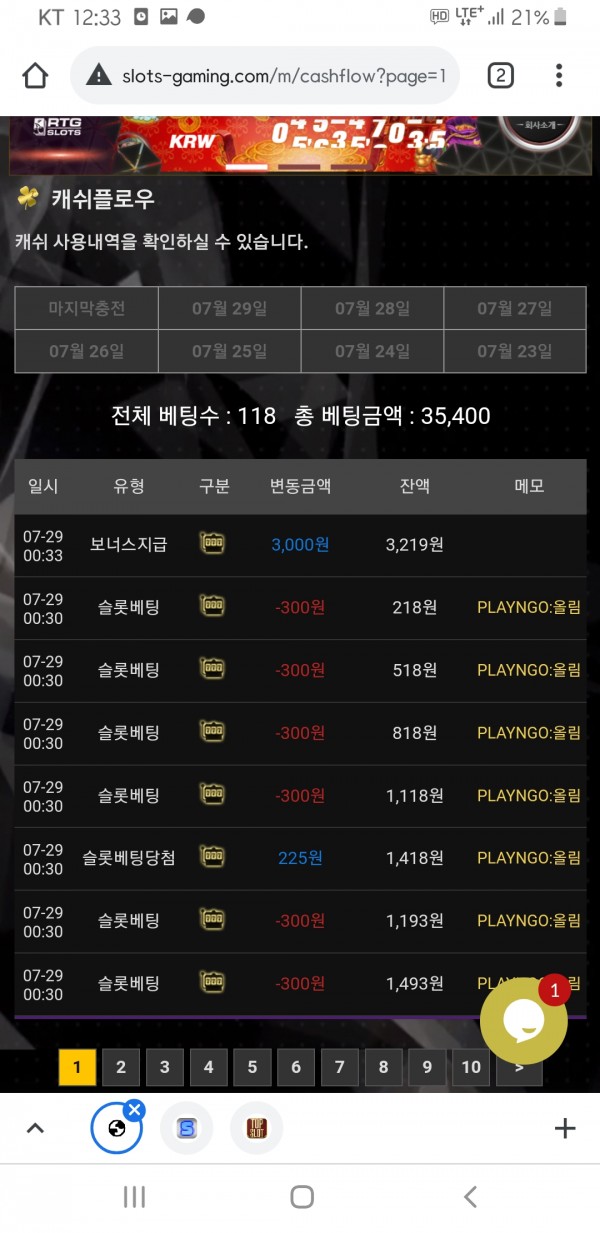Close the active tab thumbnail

click(135, 1110)
